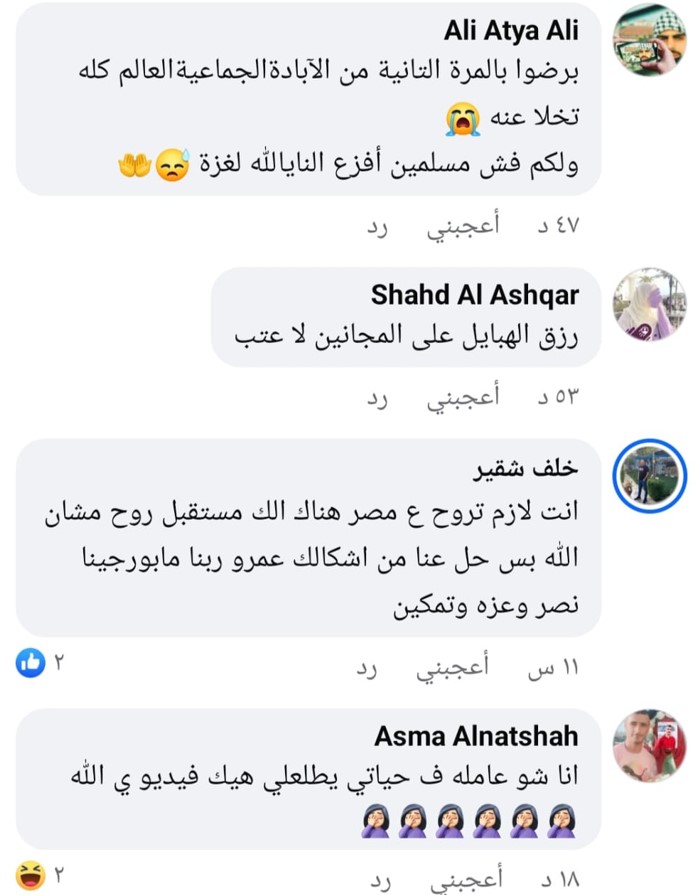
Task: Reply to Asma Alnatshah's comment
Action: pos(377,881)
